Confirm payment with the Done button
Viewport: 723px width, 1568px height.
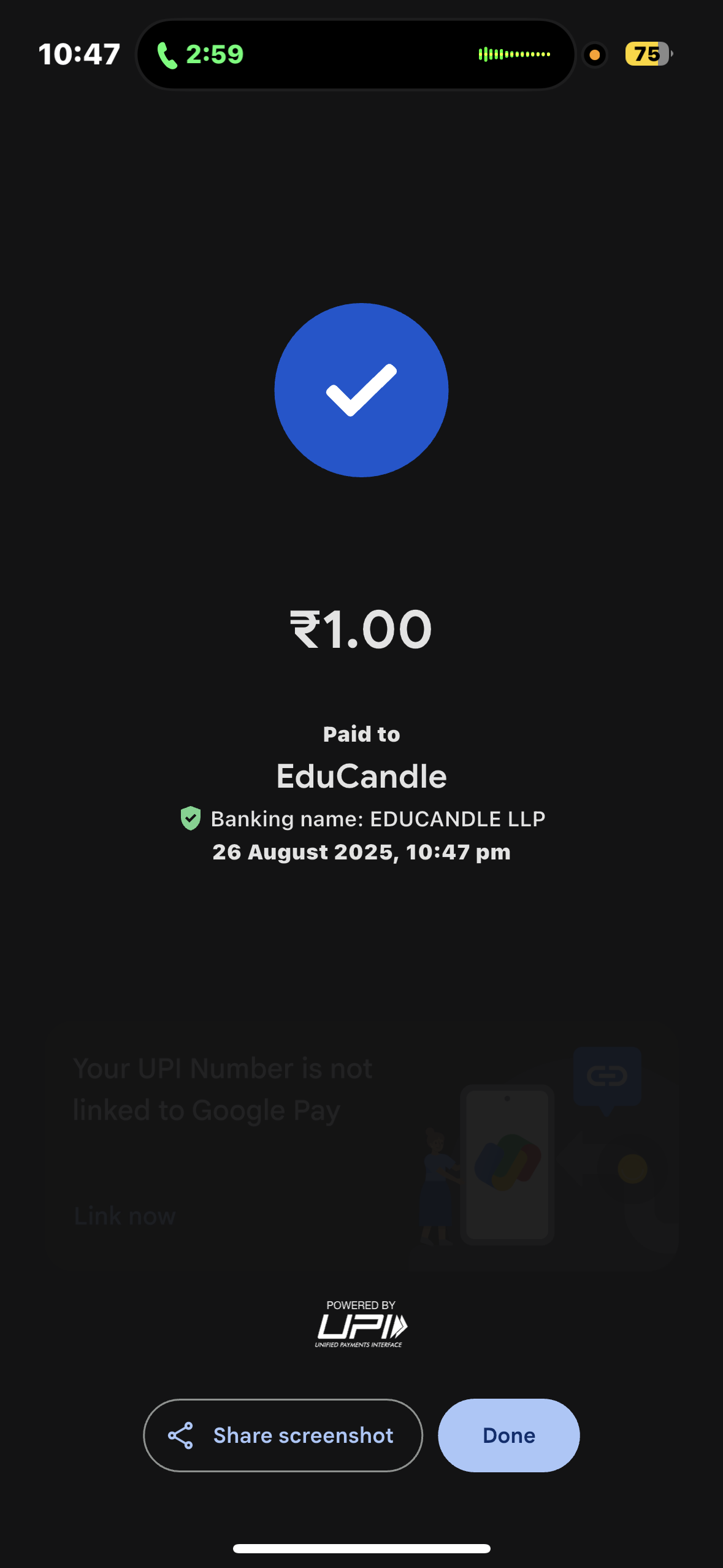tap(508, 1435)
